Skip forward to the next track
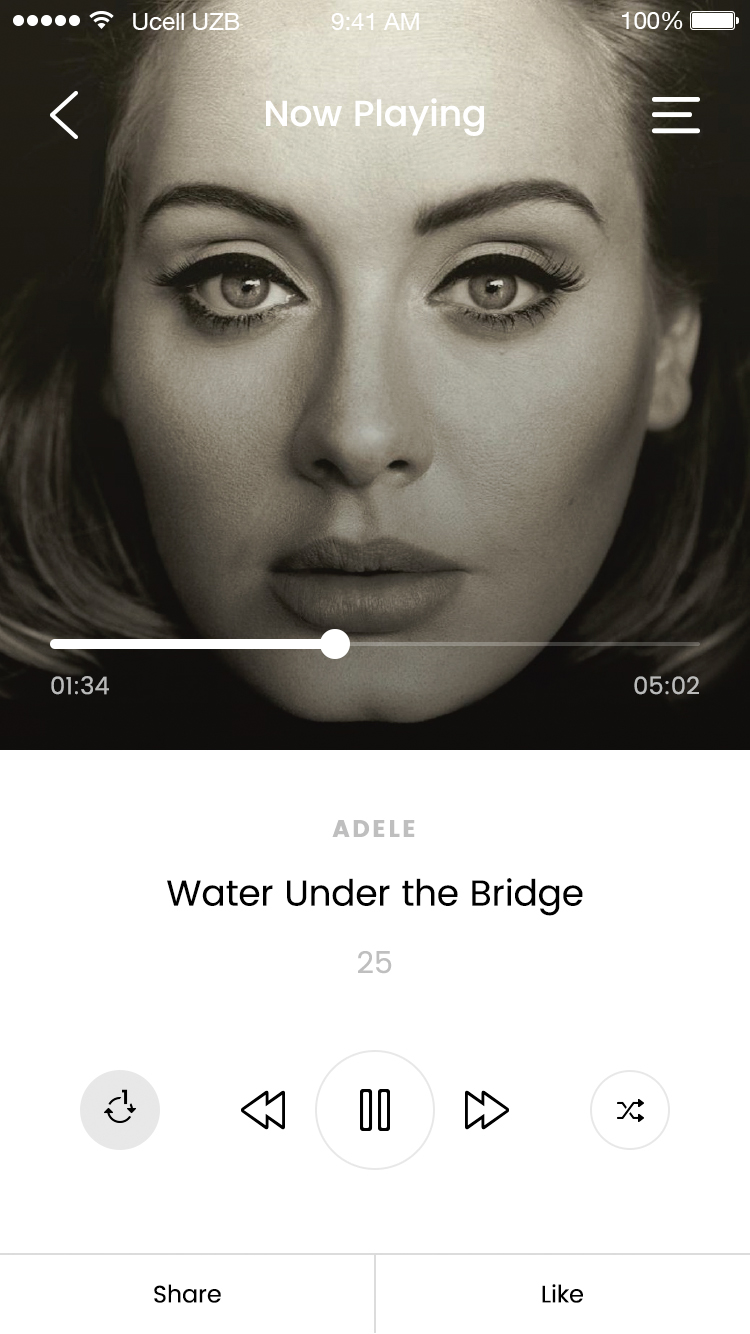 tap(487, 1110)
